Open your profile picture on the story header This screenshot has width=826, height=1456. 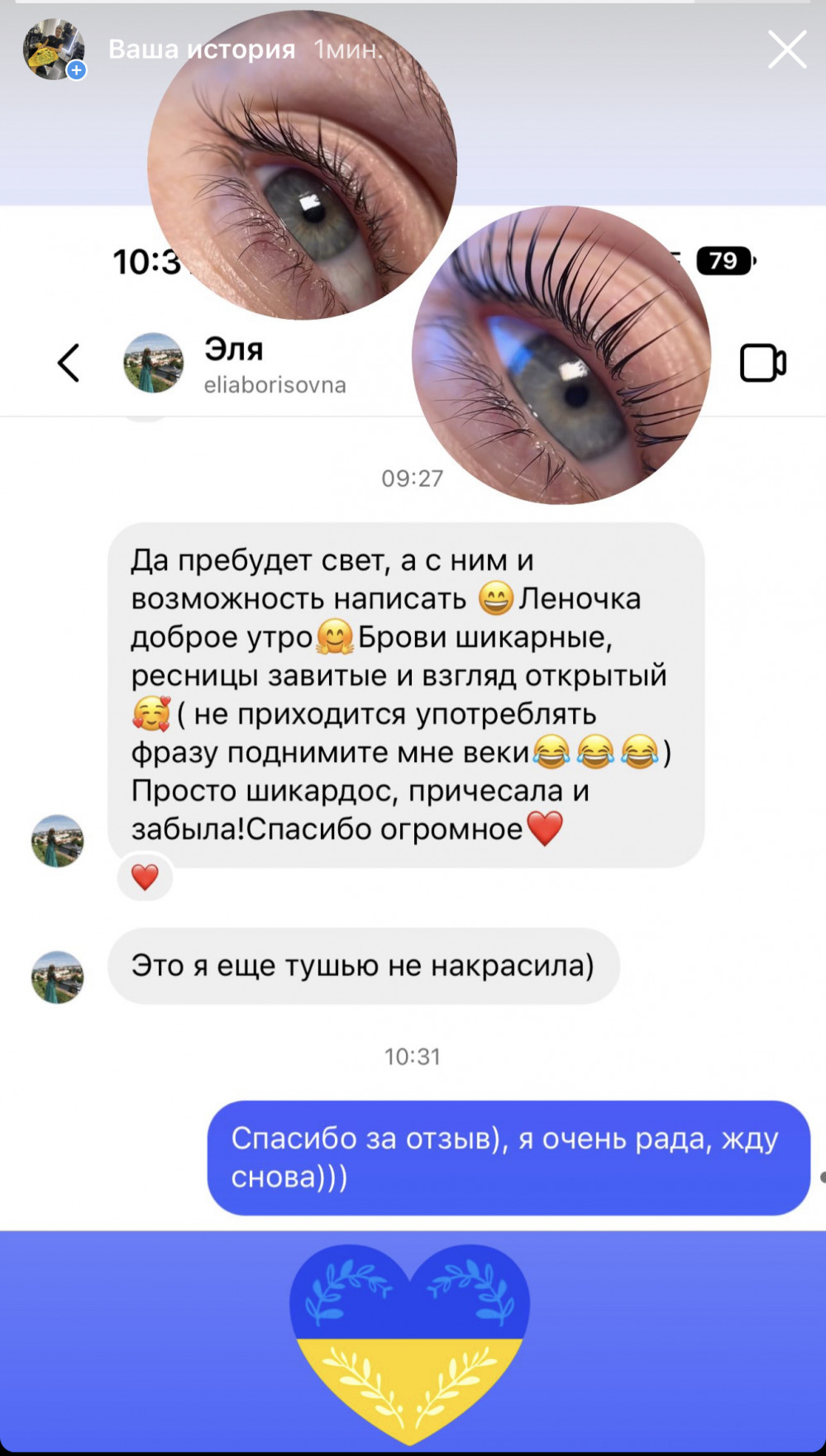click(x=54, y=50)
